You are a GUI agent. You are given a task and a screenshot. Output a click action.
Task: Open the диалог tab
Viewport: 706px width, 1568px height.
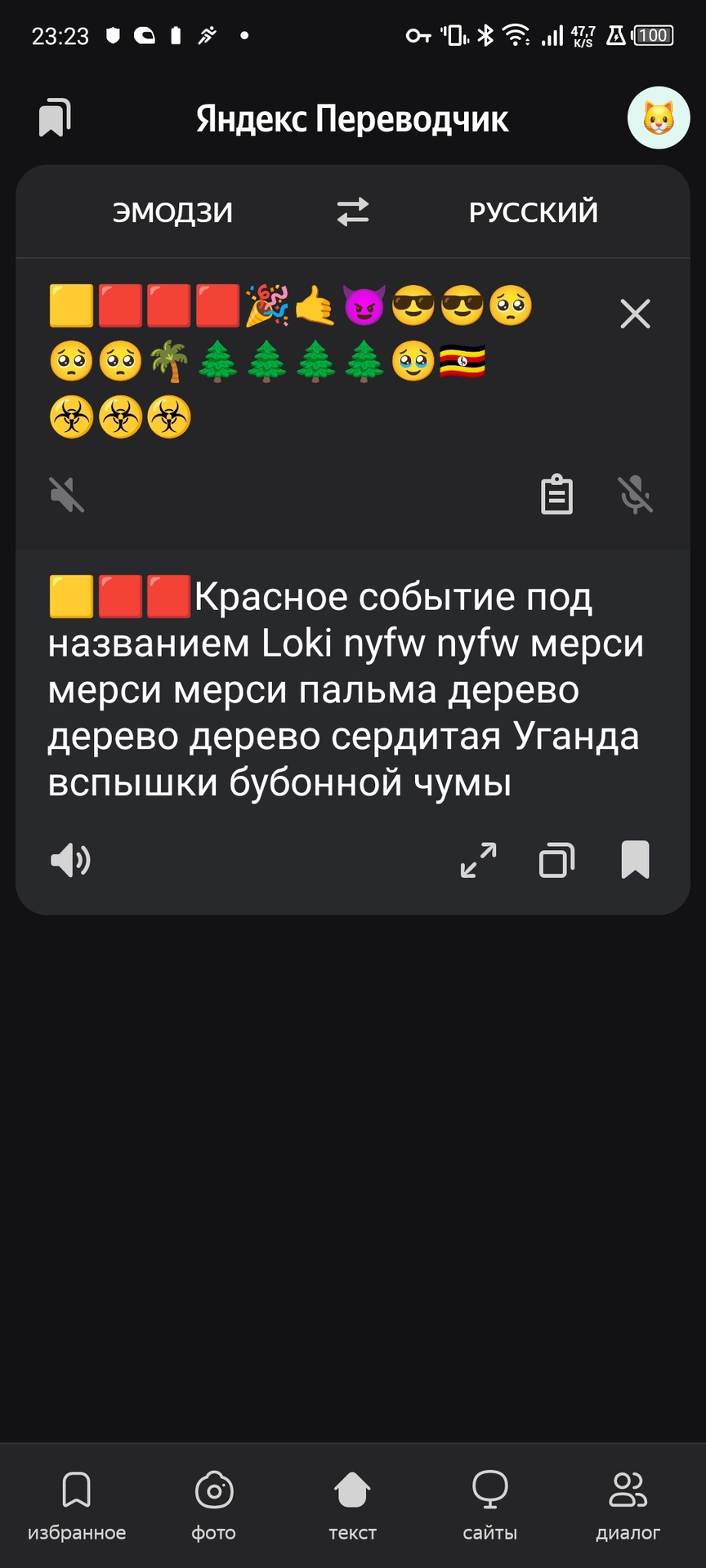[x=628, y=1506]
